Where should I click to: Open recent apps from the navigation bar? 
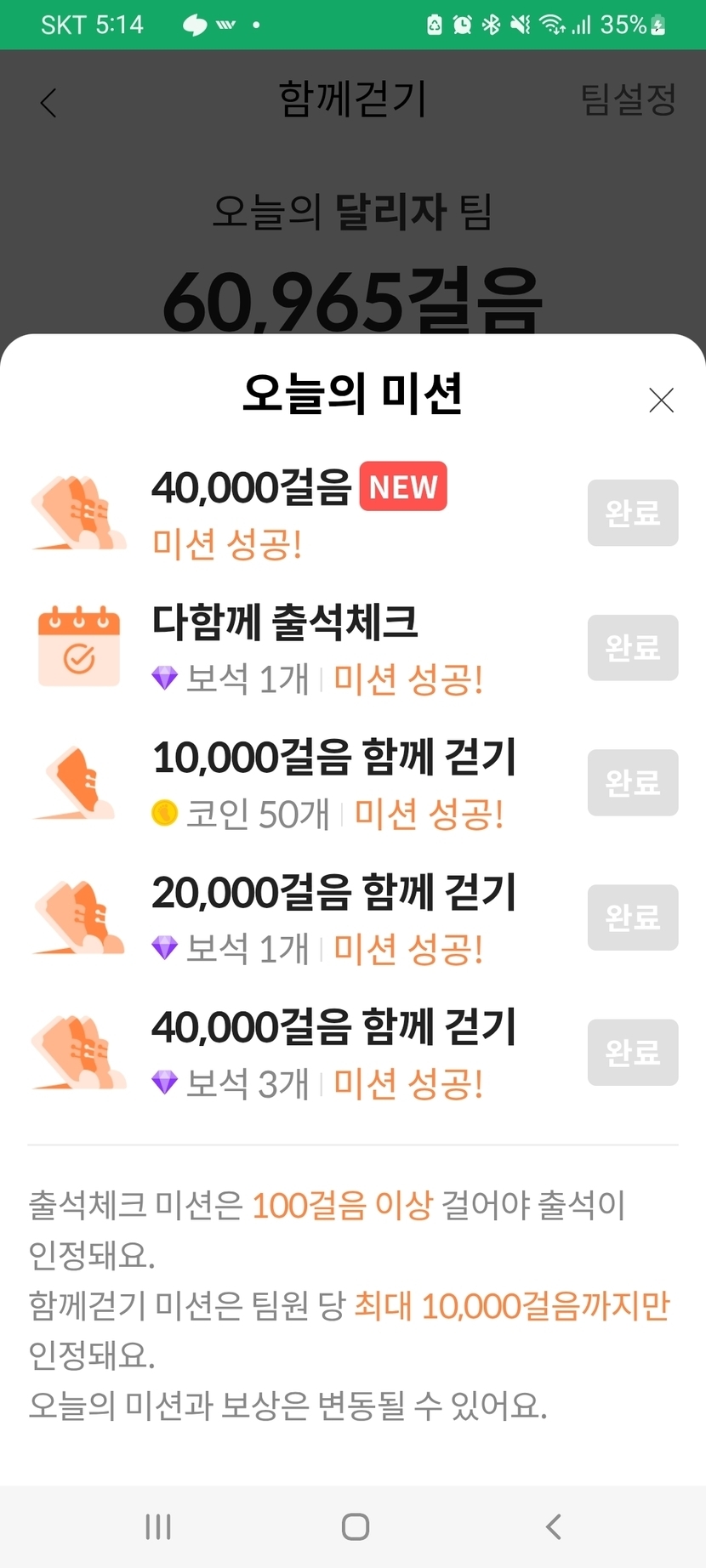click(158, 1526)
